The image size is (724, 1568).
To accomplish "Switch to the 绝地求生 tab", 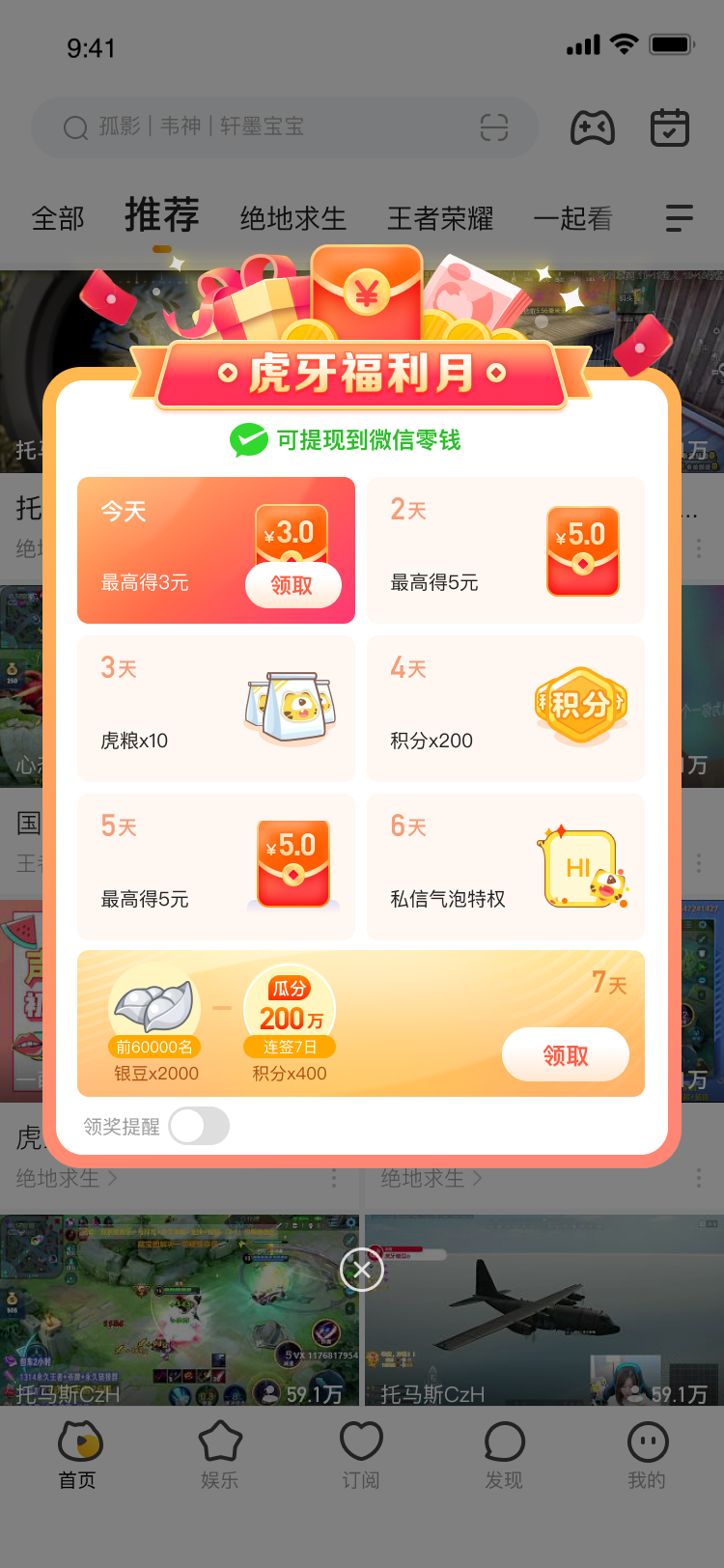I will (x=293, y=219).
